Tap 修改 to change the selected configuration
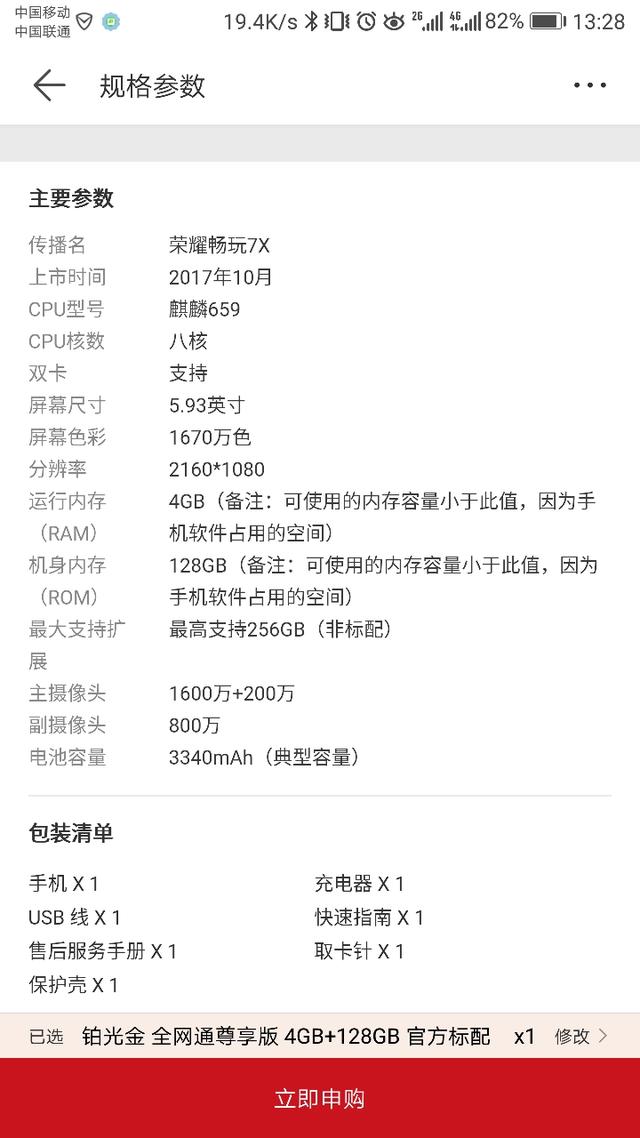The image size is (640, 1138). coord(580,1036)
